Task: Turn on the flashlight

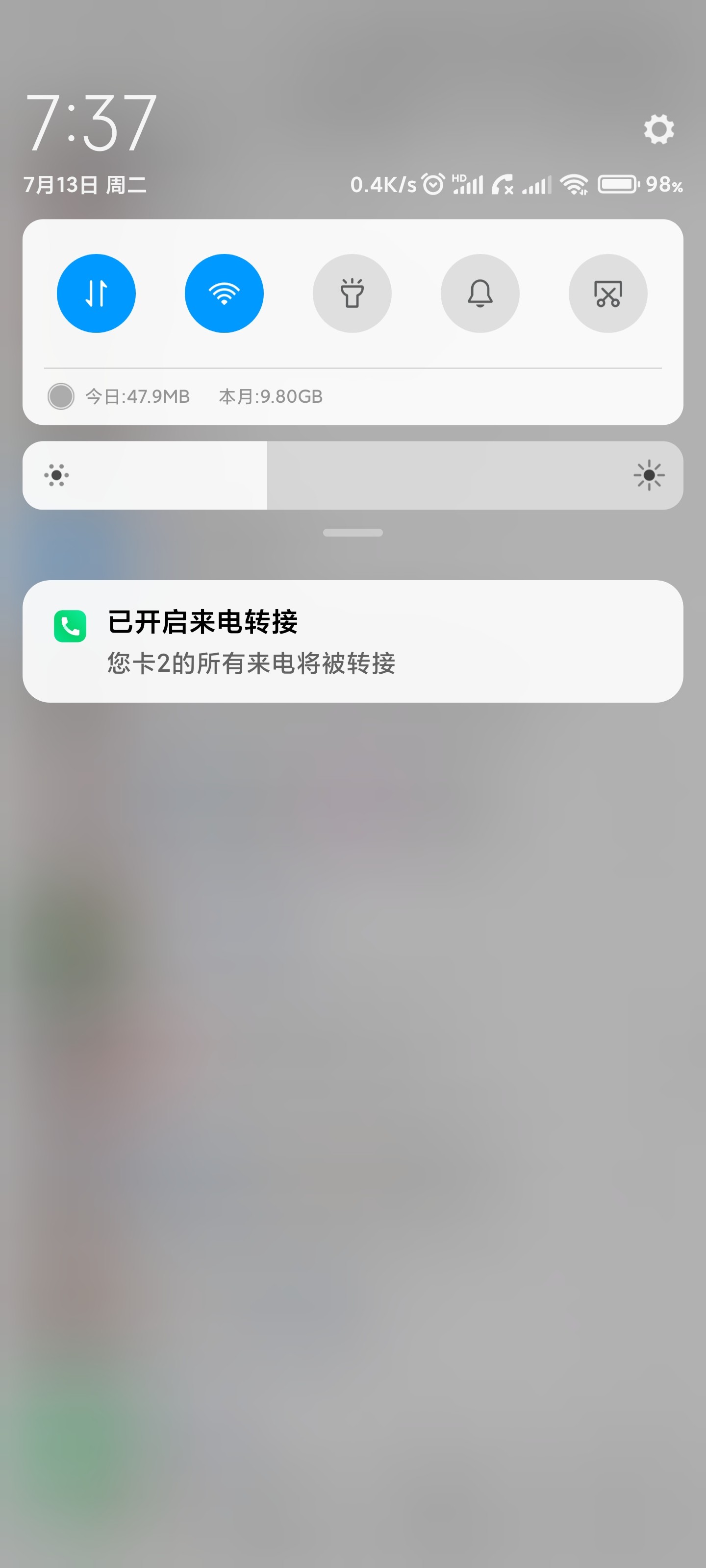Action: click(352, 294)
